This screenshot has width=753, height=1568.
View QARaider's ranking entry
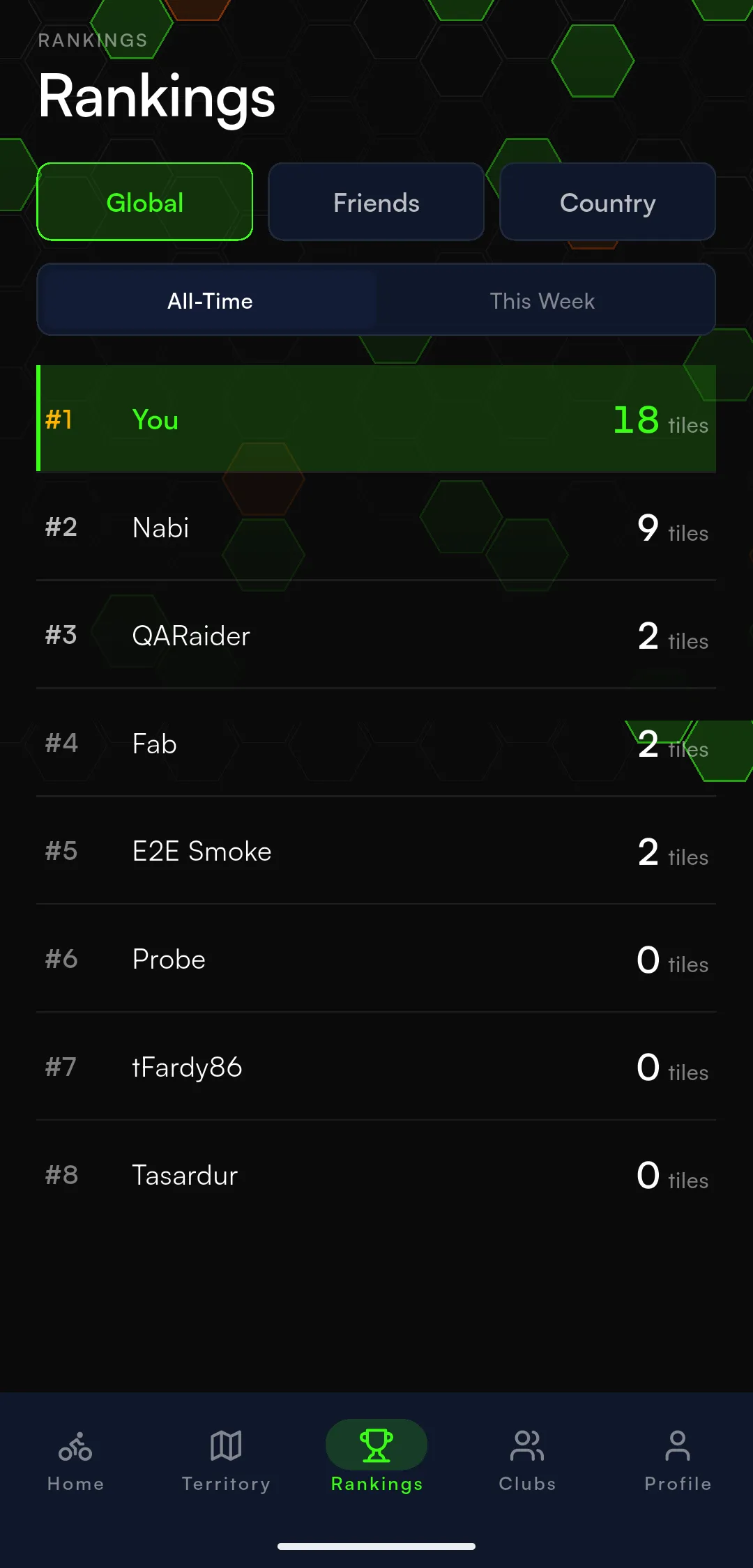(376, 635)
